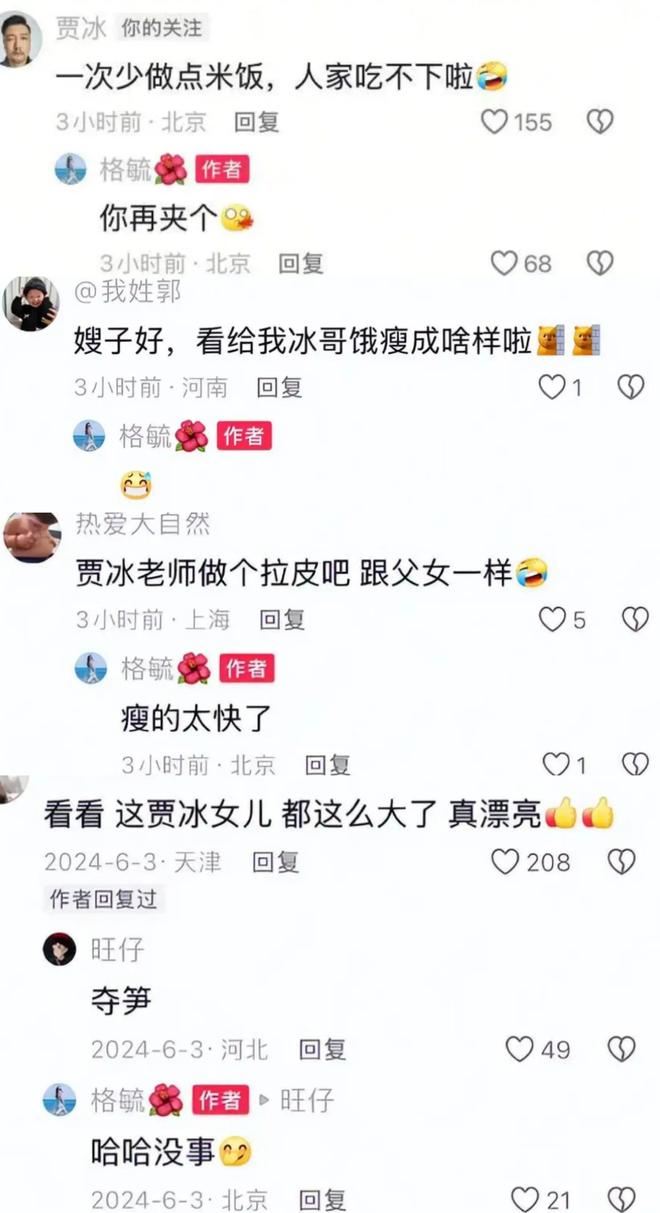The width and height of the screenshot is (660, 1213).
Task: Dislike 贾冰's comment with broken heart
Action: (599, 122)
